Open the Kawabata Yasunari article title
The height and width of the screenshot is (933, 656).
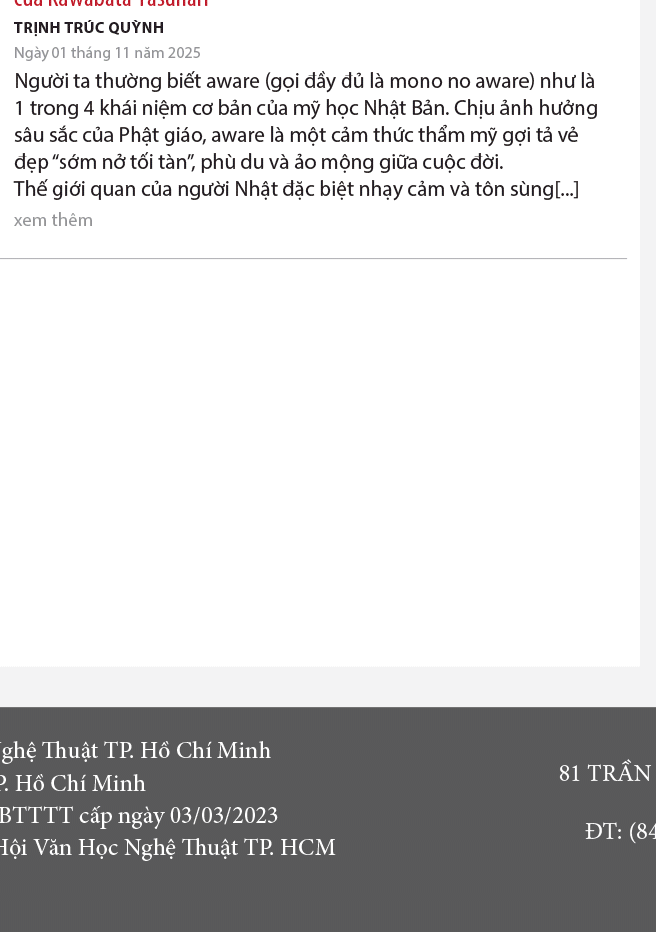click(111, 4)
